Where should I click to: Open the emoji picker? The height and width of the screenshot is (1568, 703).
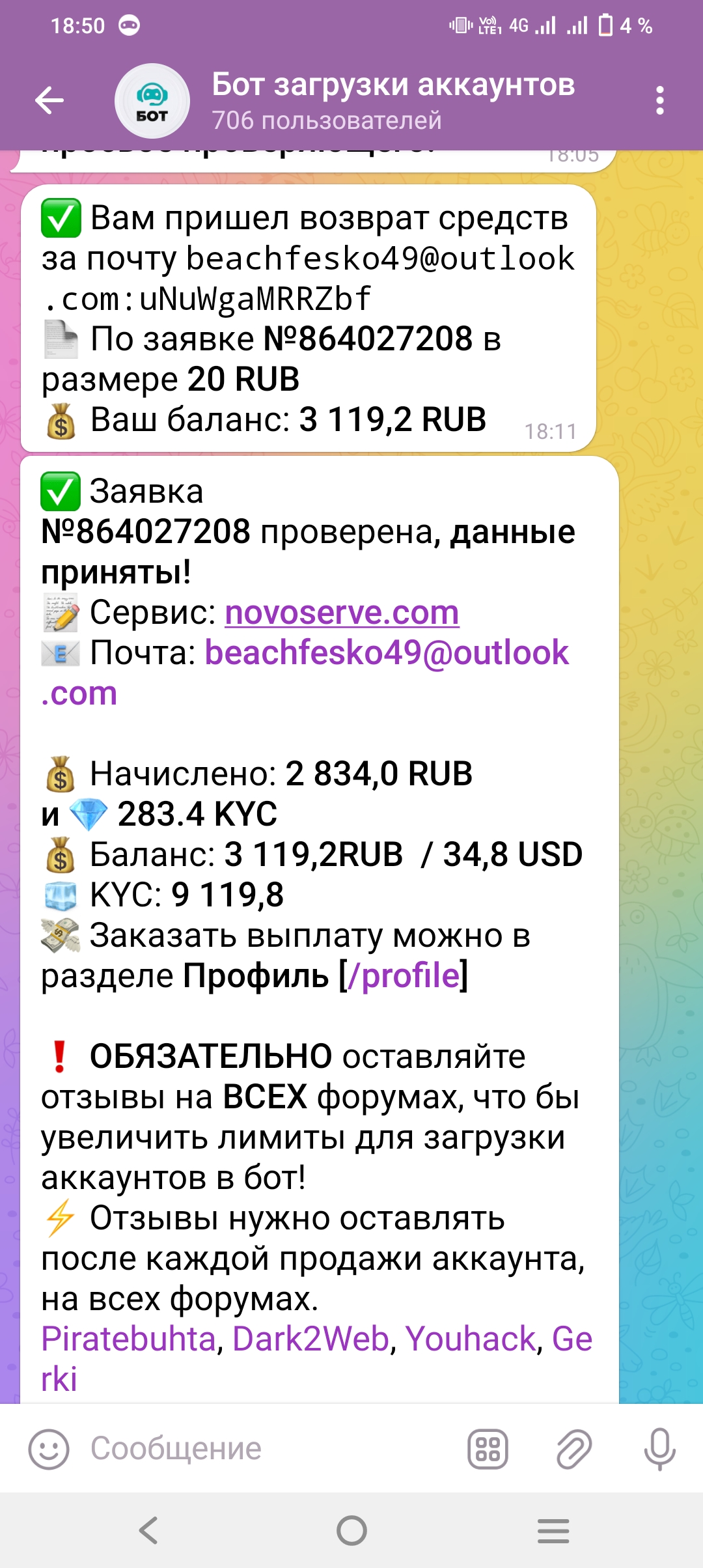click(x=49, y=1449)
